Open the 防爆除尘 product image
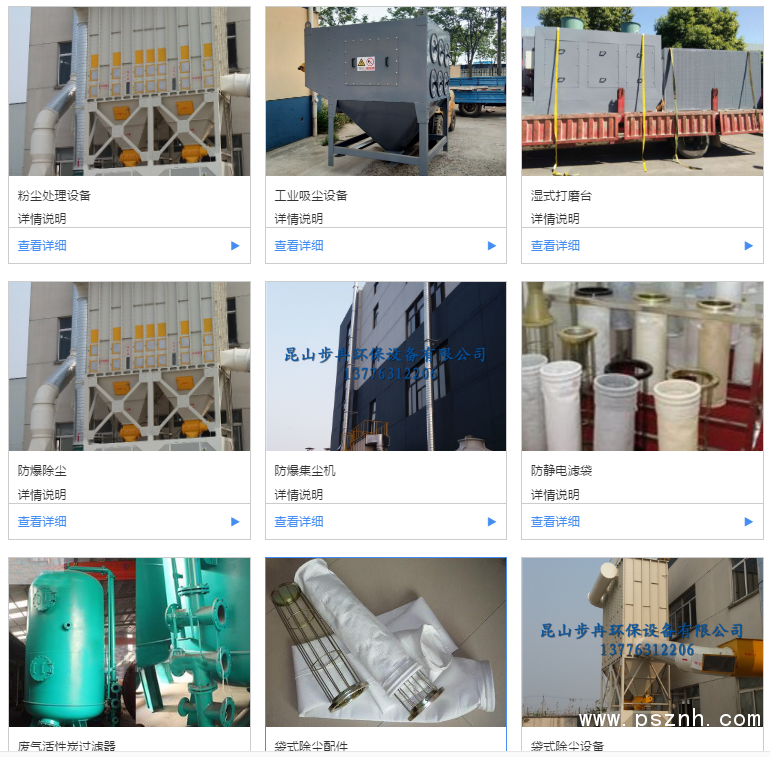The image size is (770, 757). tap(129, 366)
